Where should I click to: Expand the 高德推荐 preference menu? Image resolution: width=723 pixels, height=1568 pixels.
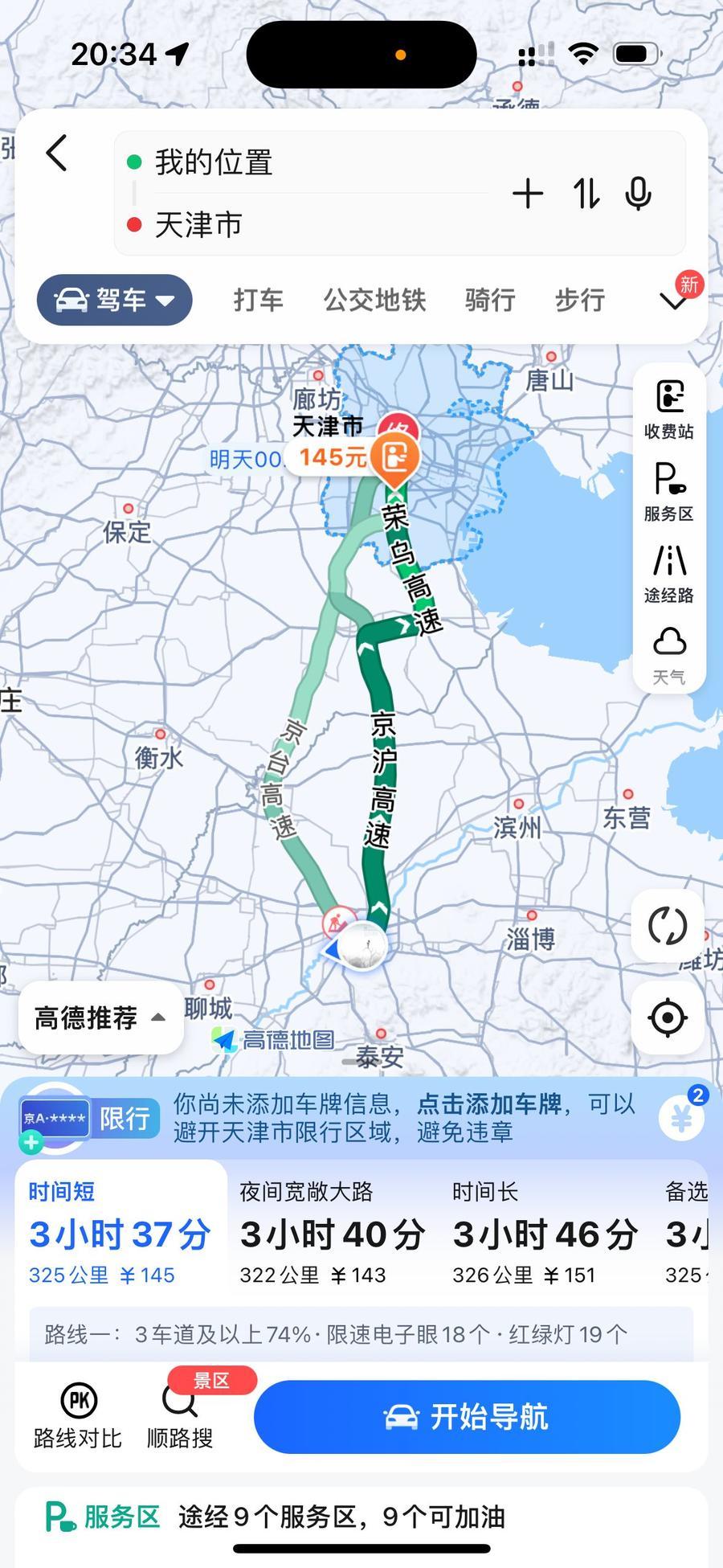[100, 1017]
